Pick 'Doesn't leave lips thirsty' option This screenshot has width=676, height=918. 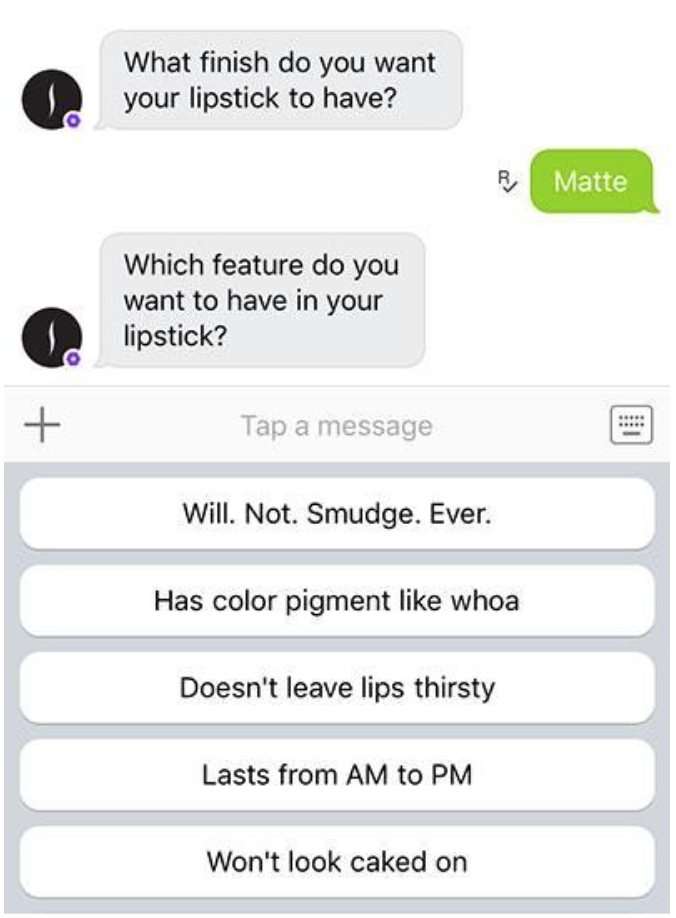337,688
